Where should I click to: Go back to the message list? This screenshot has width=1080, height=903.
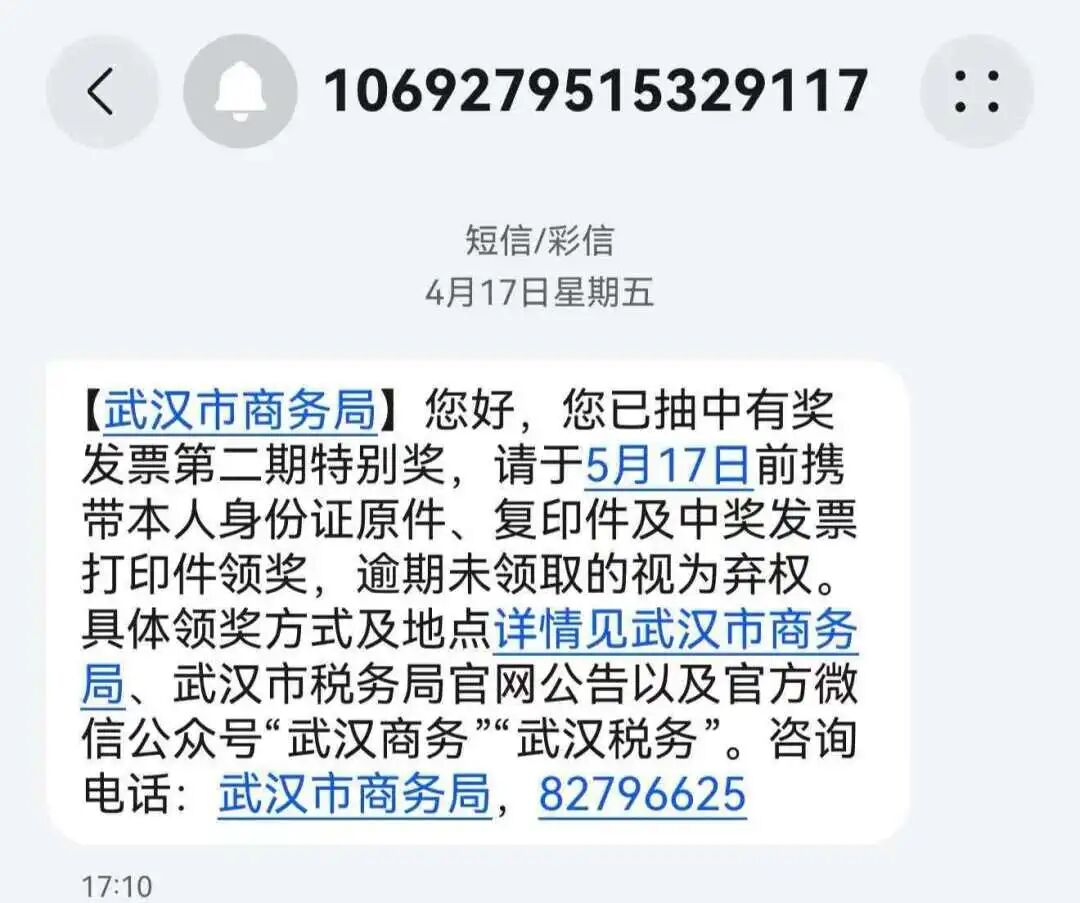[x=101, y=92]
